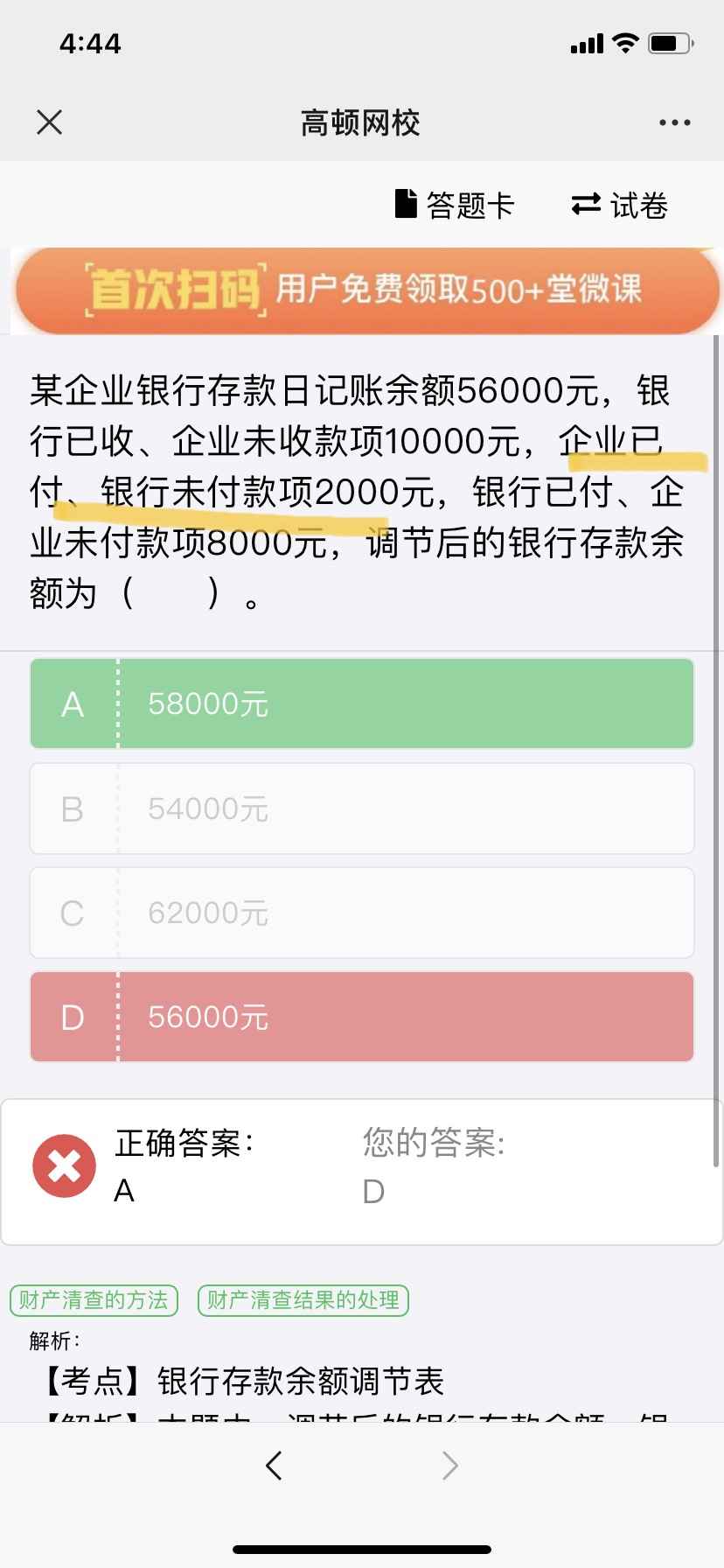Open the three-dot overflow menu

point(674,122)
